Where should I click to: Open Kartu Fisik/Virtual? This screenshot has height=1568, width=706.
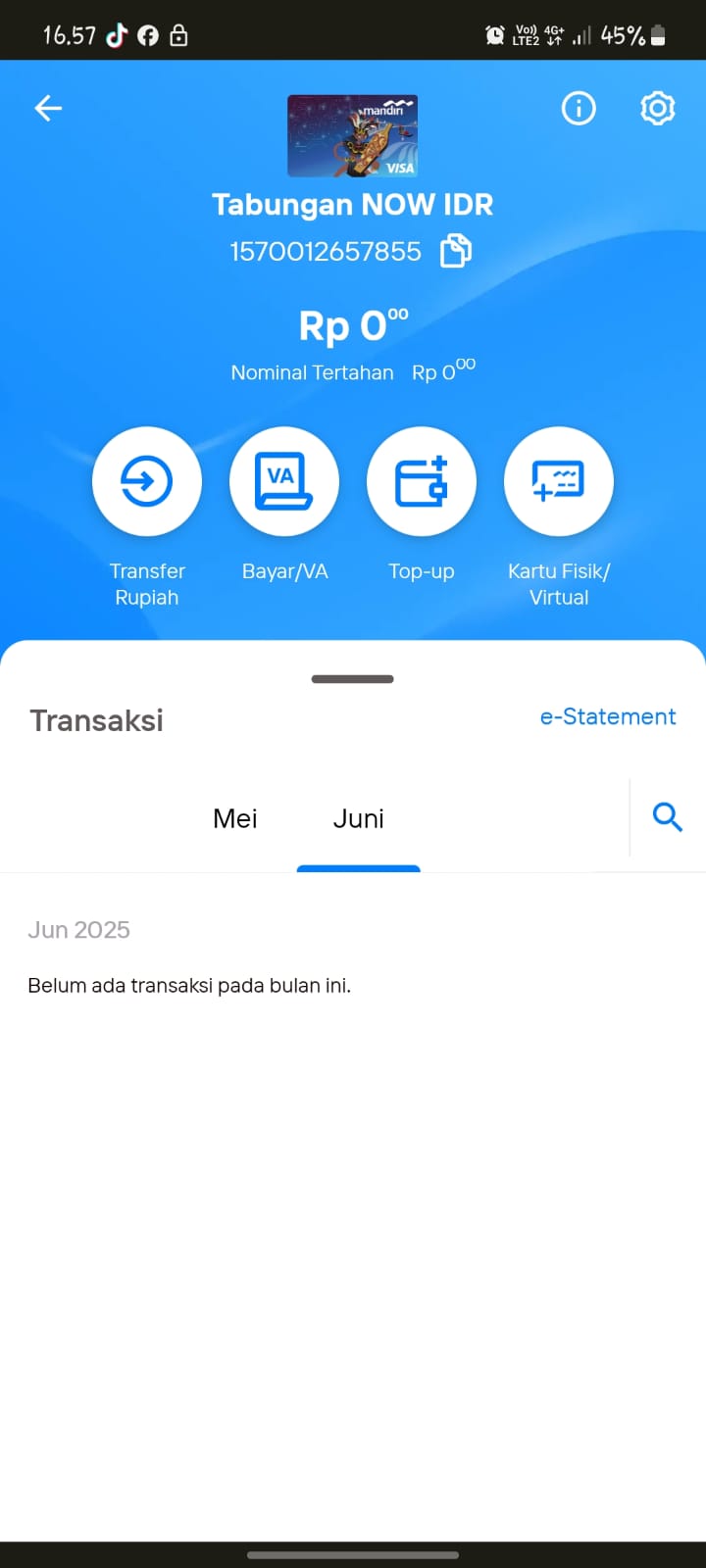559,481
